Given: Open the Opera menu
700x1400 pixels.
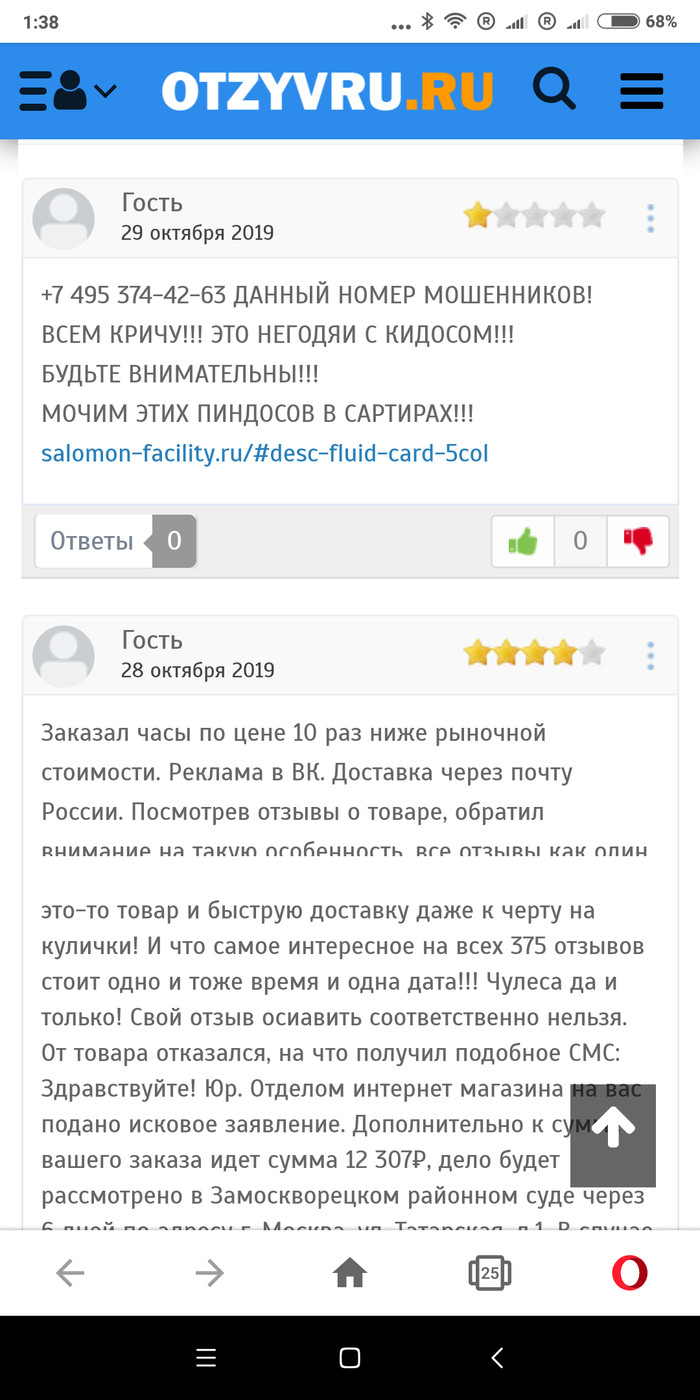Looking at the screenshot, I should click(630, 1273).
